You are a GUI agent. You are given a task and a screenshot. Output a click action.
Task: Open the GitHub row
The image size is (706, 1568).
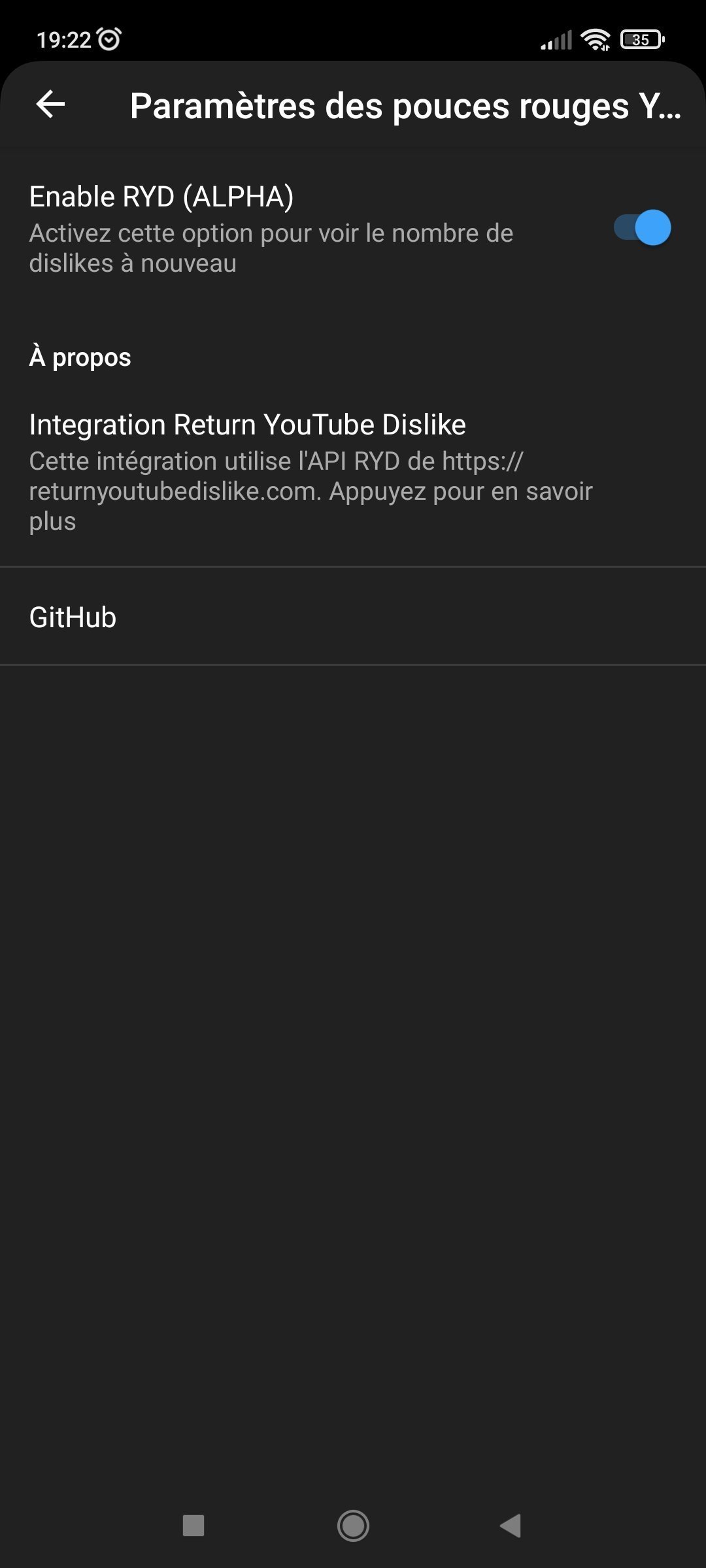pyautogui.click(x=353, y=617)
